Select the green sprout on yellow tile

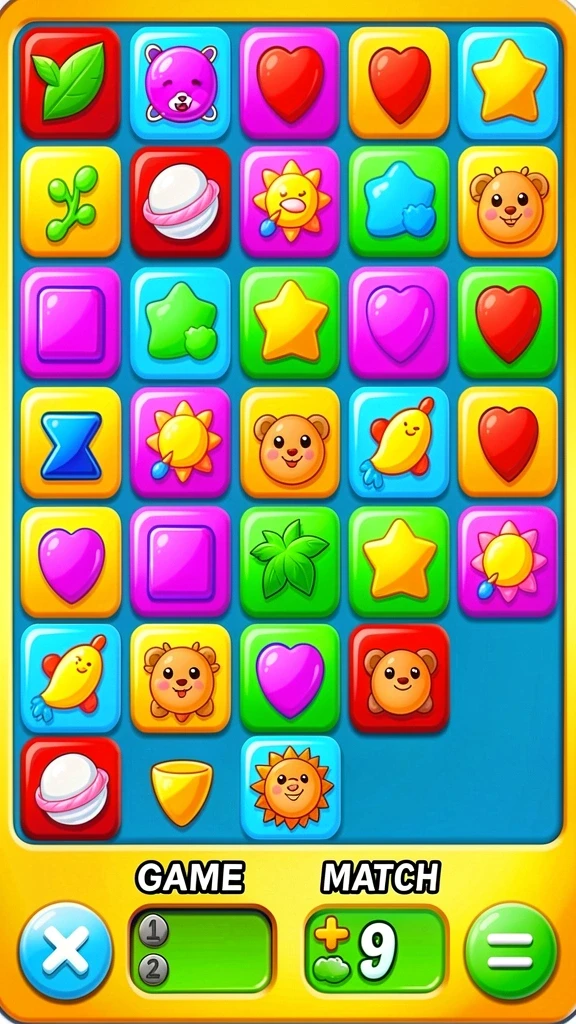71,202
